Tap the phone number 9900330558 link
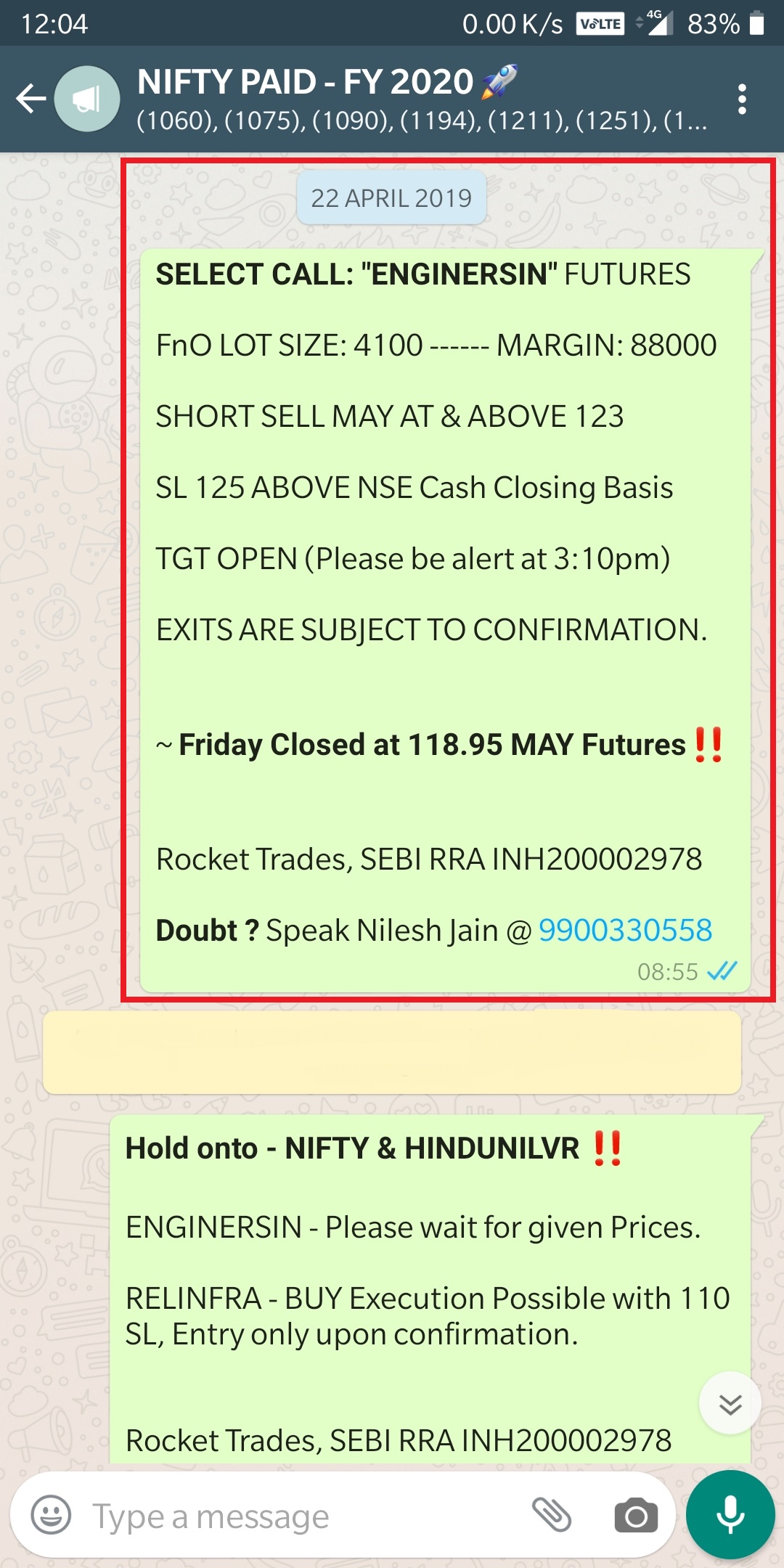 625,930
